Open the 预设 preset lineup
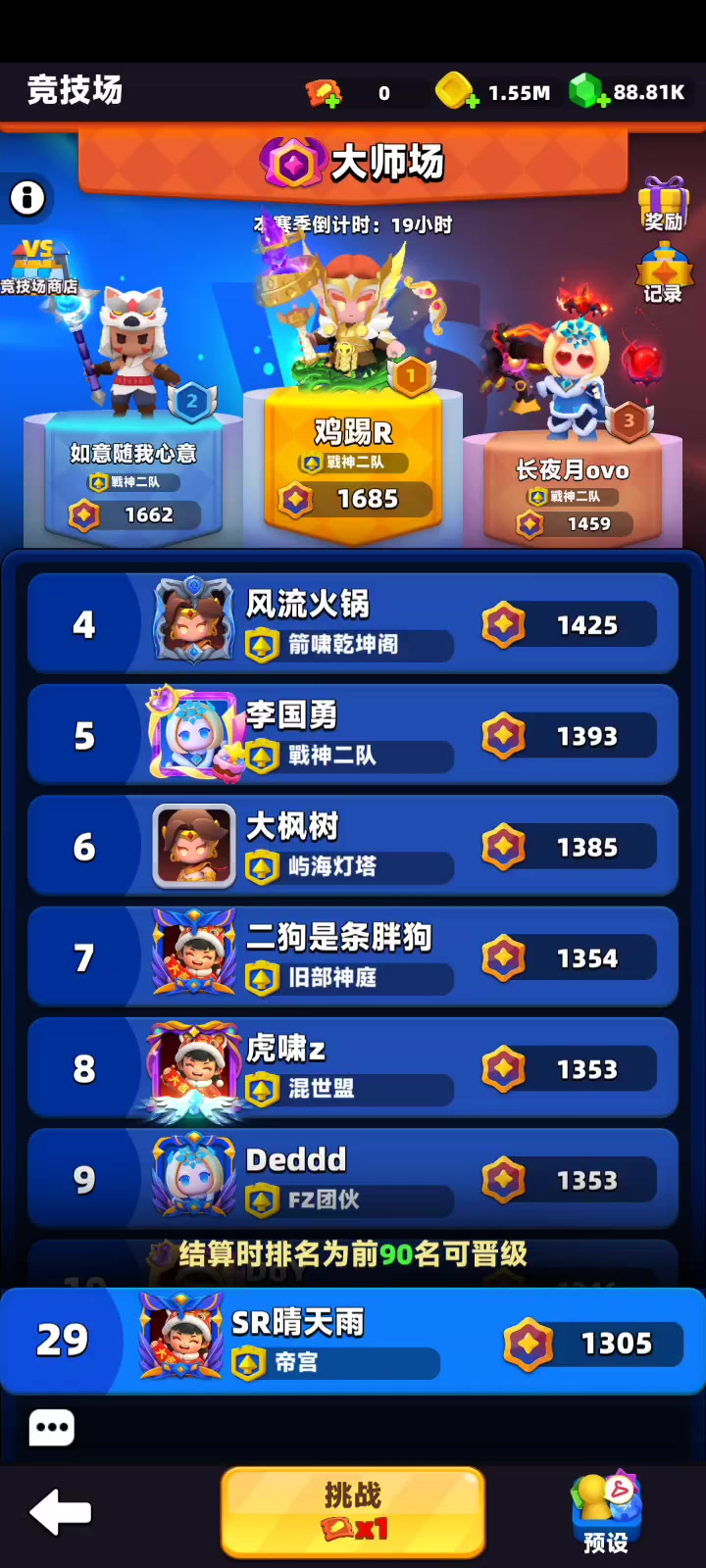This screenshot has width=706, height=1568. pos(606,1514)
